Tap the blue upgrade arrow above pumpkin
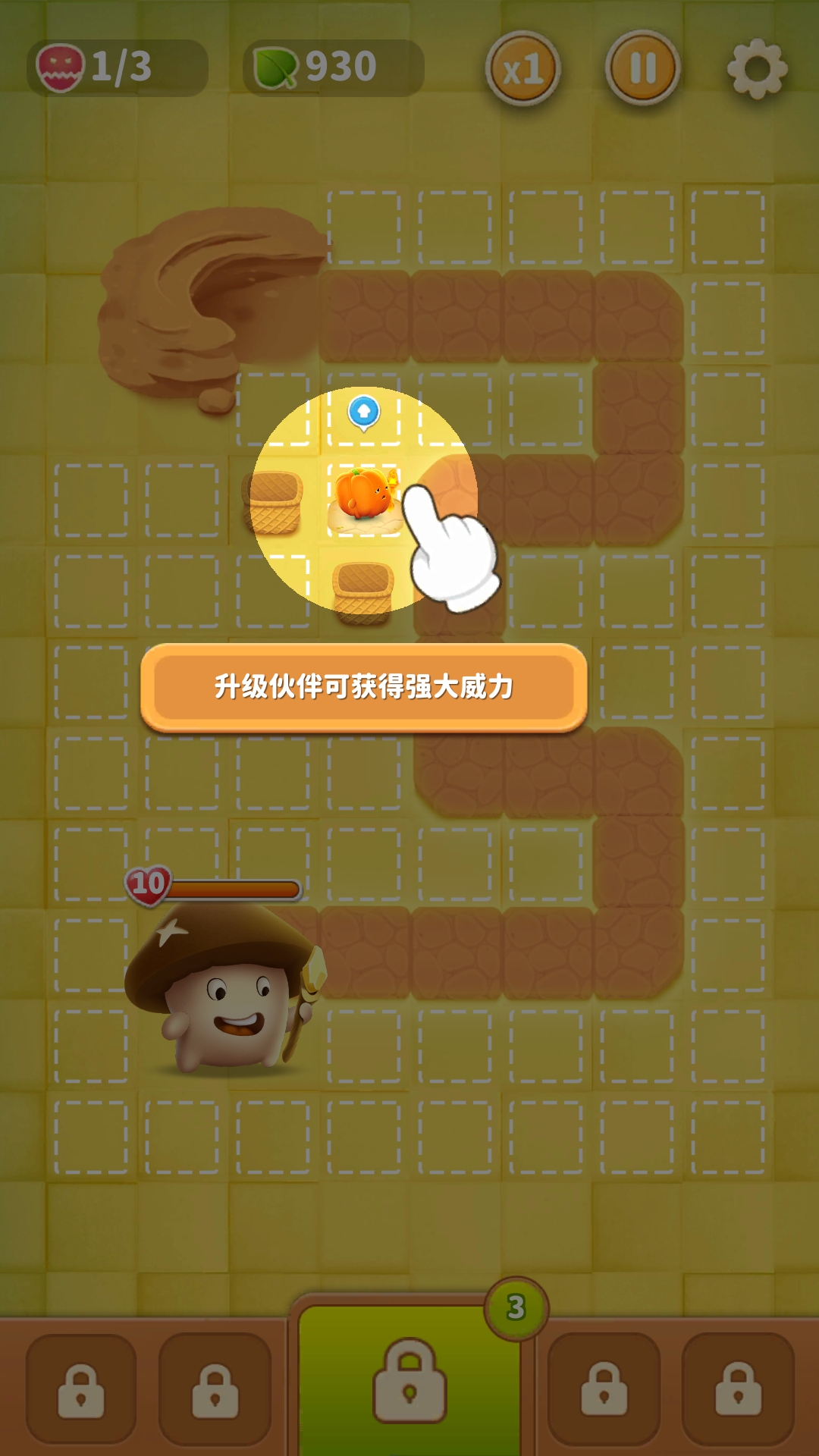 click(364, 412)
